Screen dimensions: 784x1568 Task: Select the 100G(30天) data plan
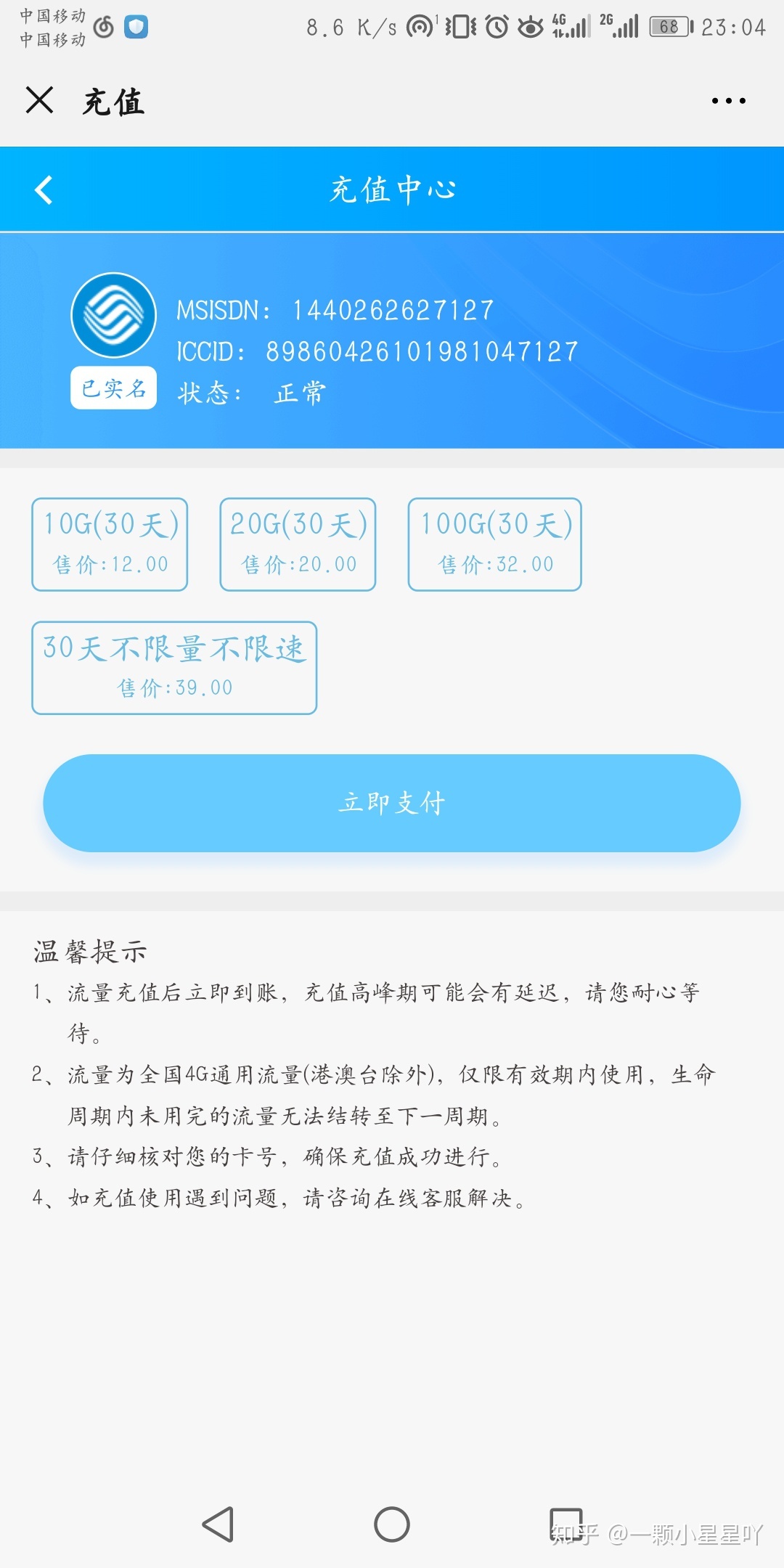tap(494, 543)
